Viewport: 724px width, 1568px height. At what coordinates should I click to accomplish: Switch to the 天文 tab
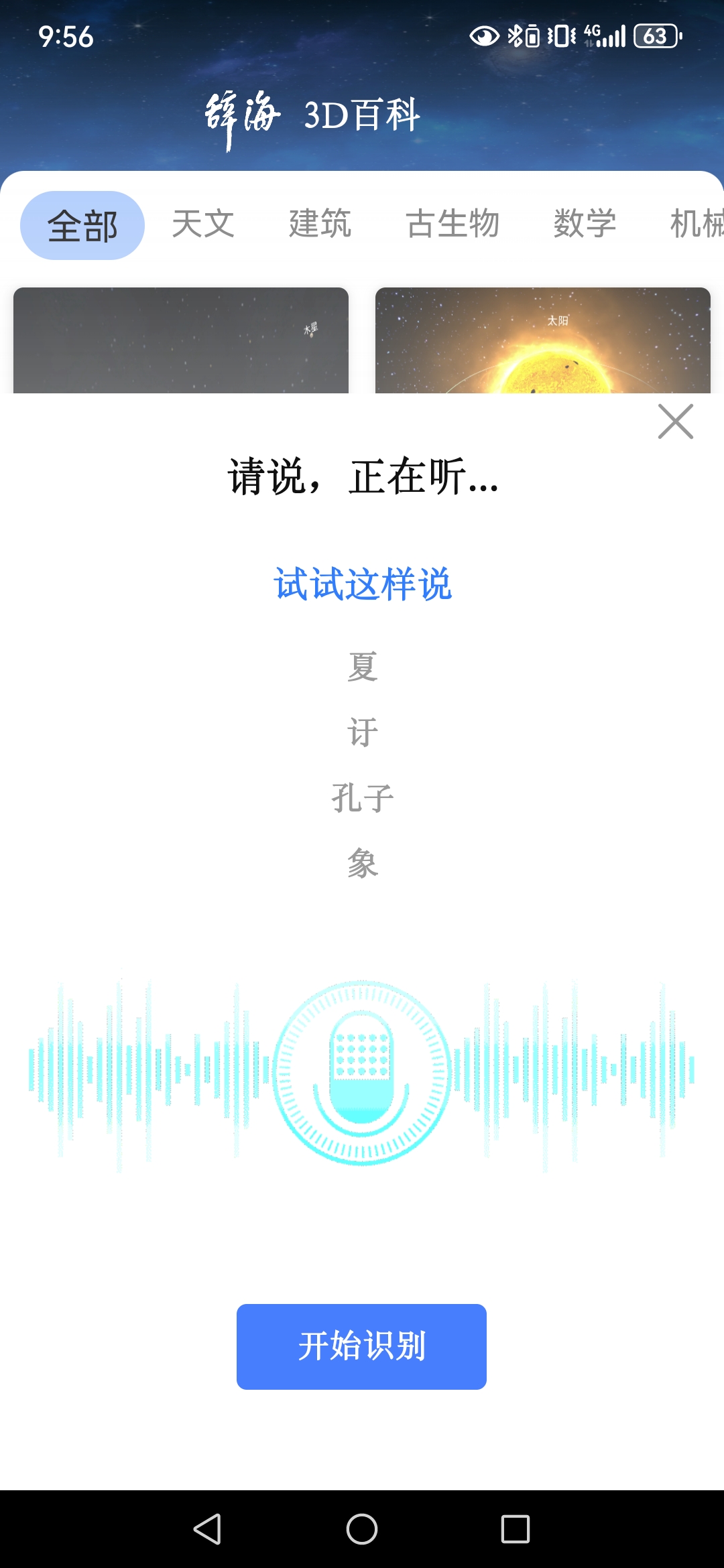coord(203,224)
